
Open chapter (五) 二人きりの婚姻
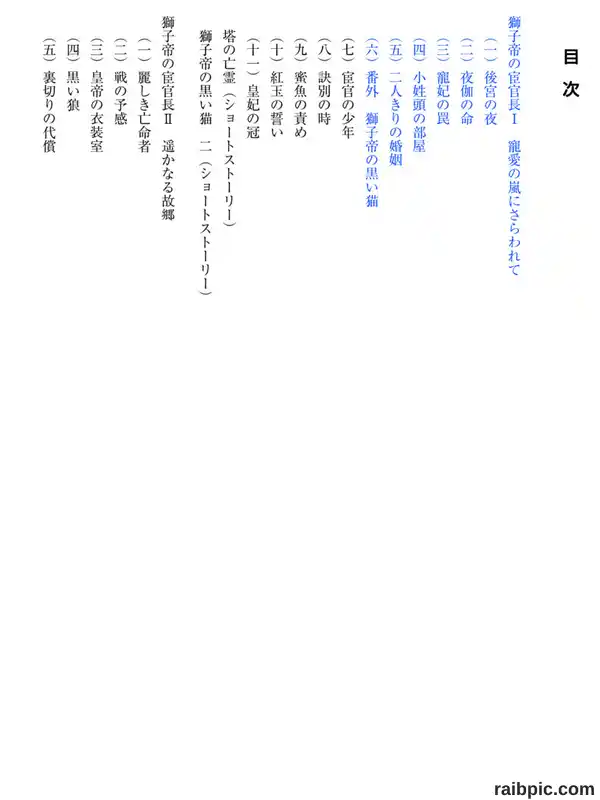pyautogui.click(x=395, y=102)
